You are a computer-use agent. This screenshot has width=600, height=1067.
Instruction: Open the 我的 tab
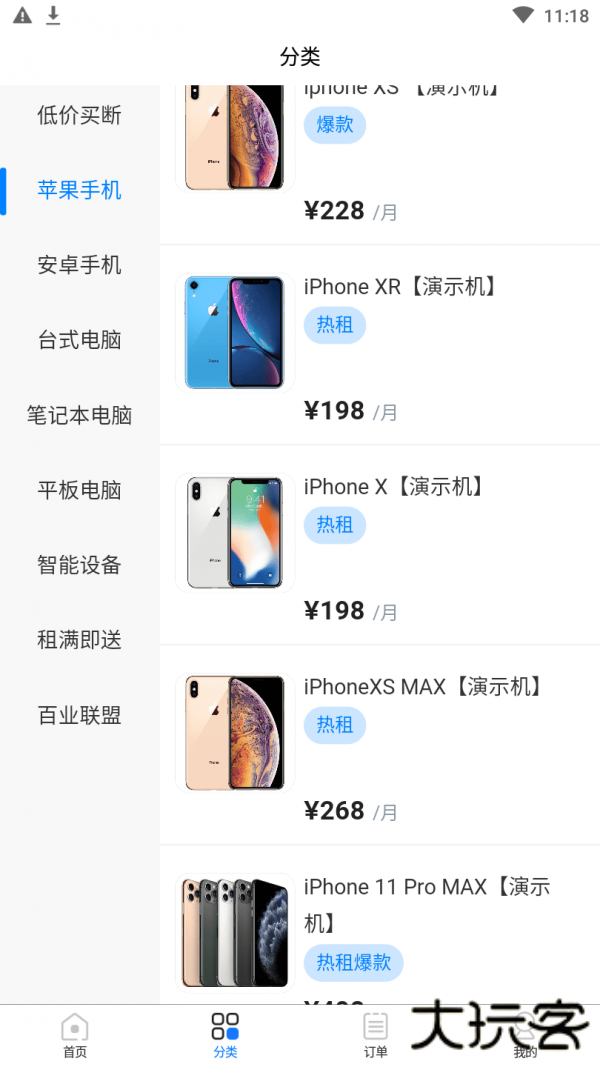click(x=525, y=1035)
